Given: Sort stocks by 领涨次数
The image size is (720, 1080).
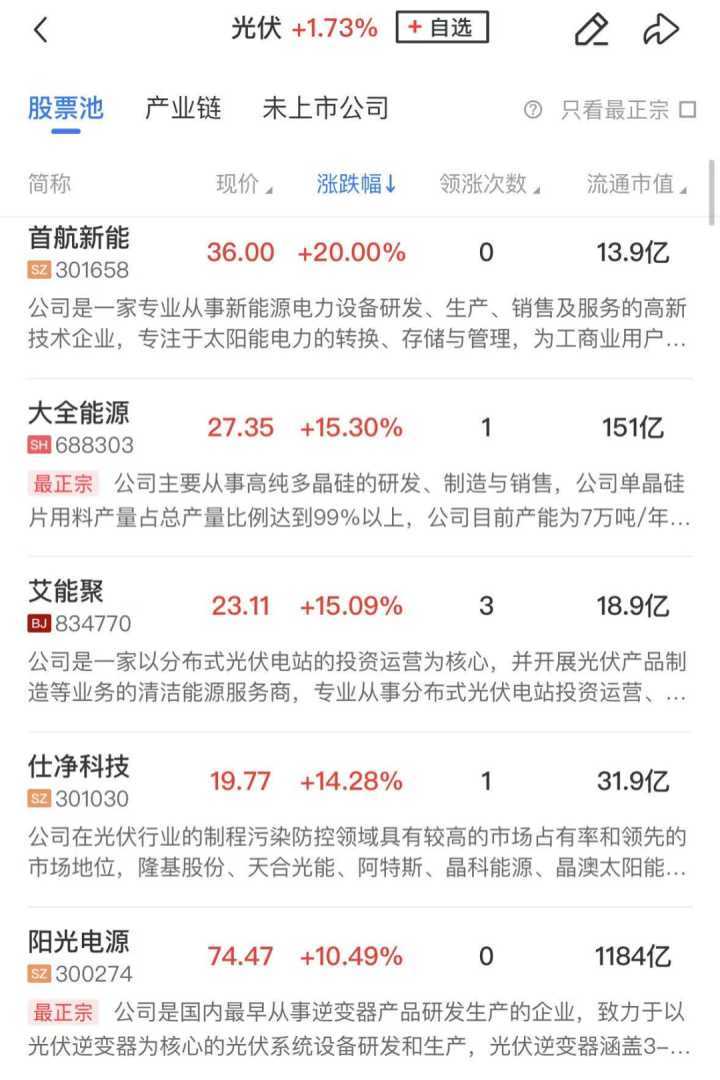Looking at the screenshot, I should click(489, 184).
